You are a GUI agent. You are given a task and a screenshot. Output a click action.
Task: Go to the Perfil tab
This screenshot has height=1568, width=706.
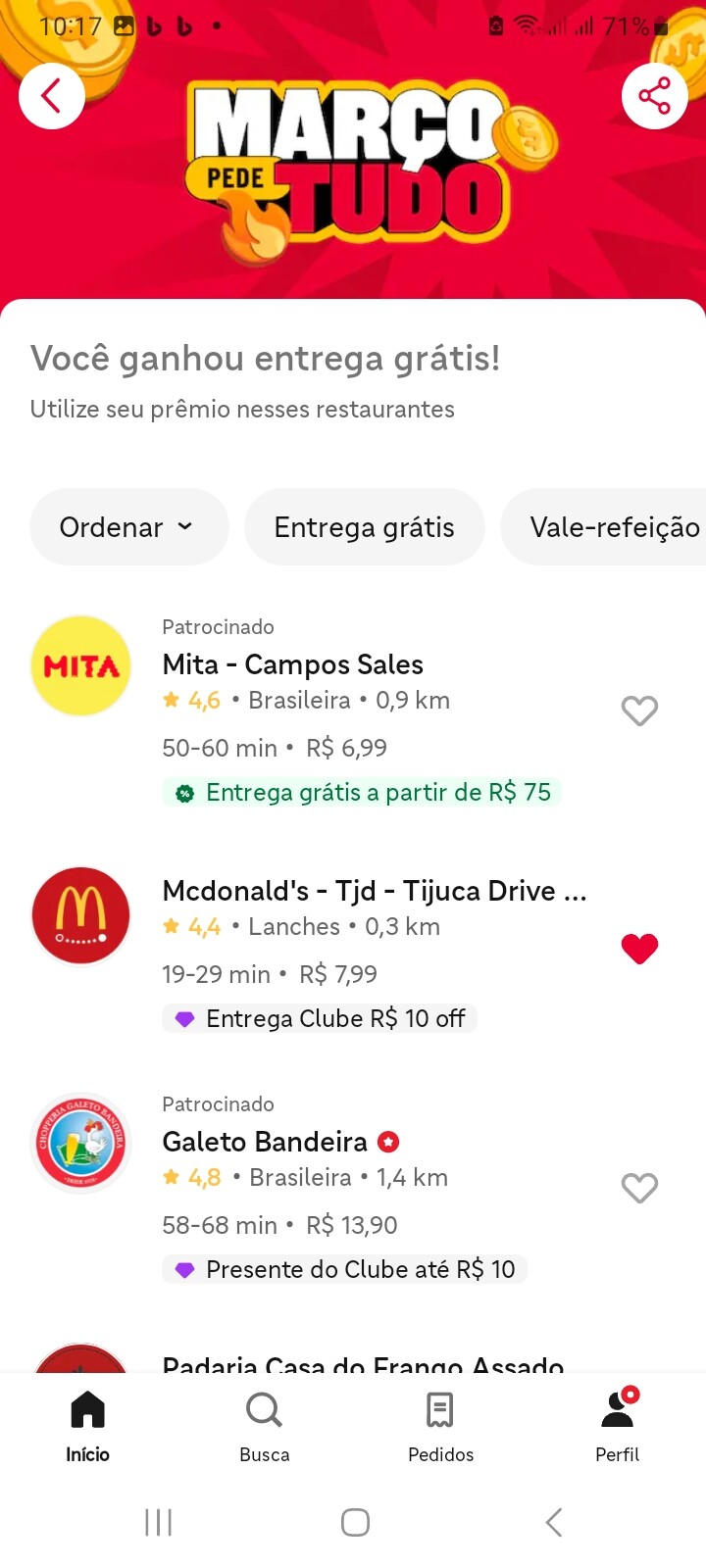[x=617, y=1426]
